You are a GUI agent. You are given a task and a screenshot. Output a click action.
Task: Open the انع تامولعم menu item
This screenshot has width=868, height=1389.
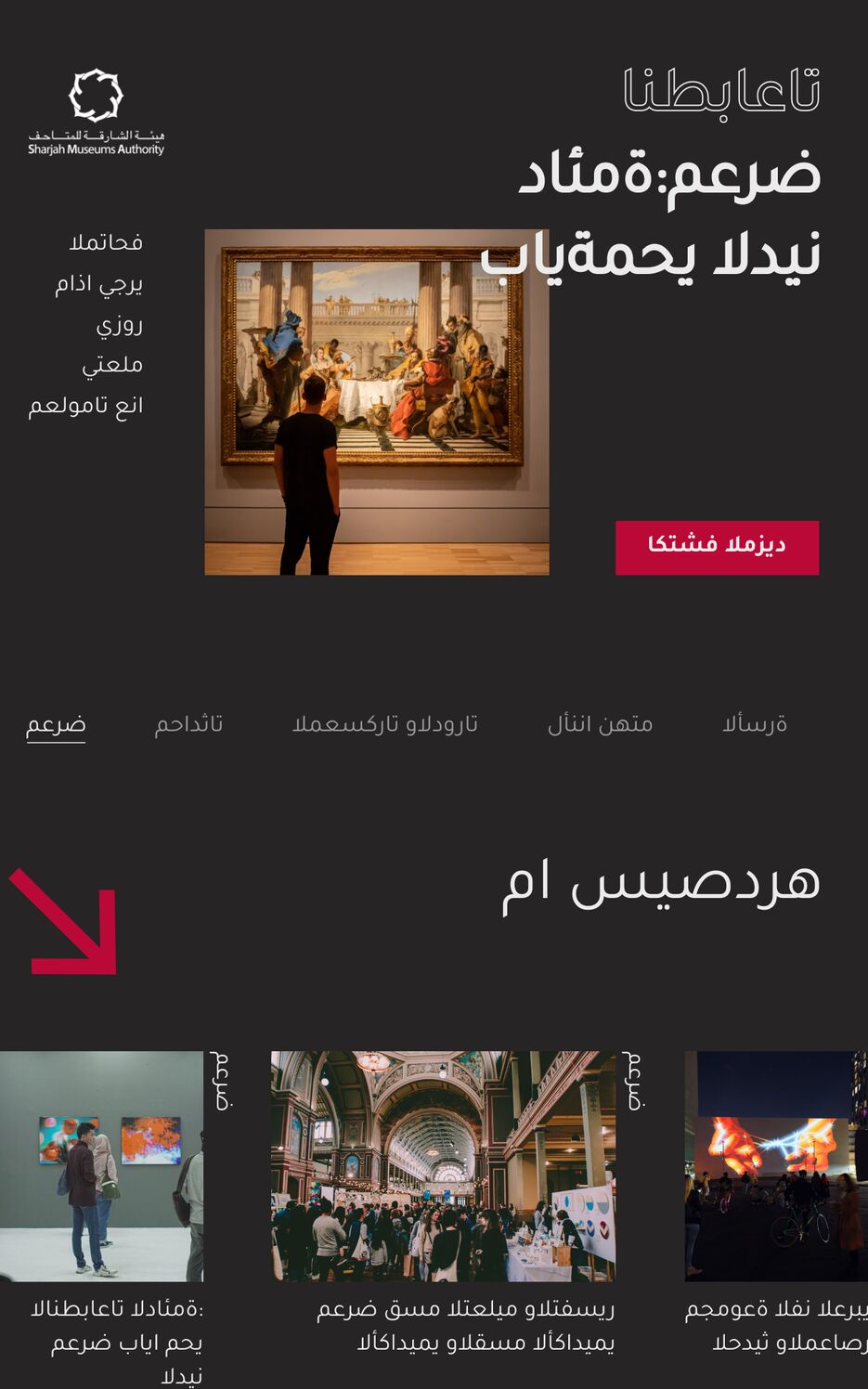[x=85, y=406]
